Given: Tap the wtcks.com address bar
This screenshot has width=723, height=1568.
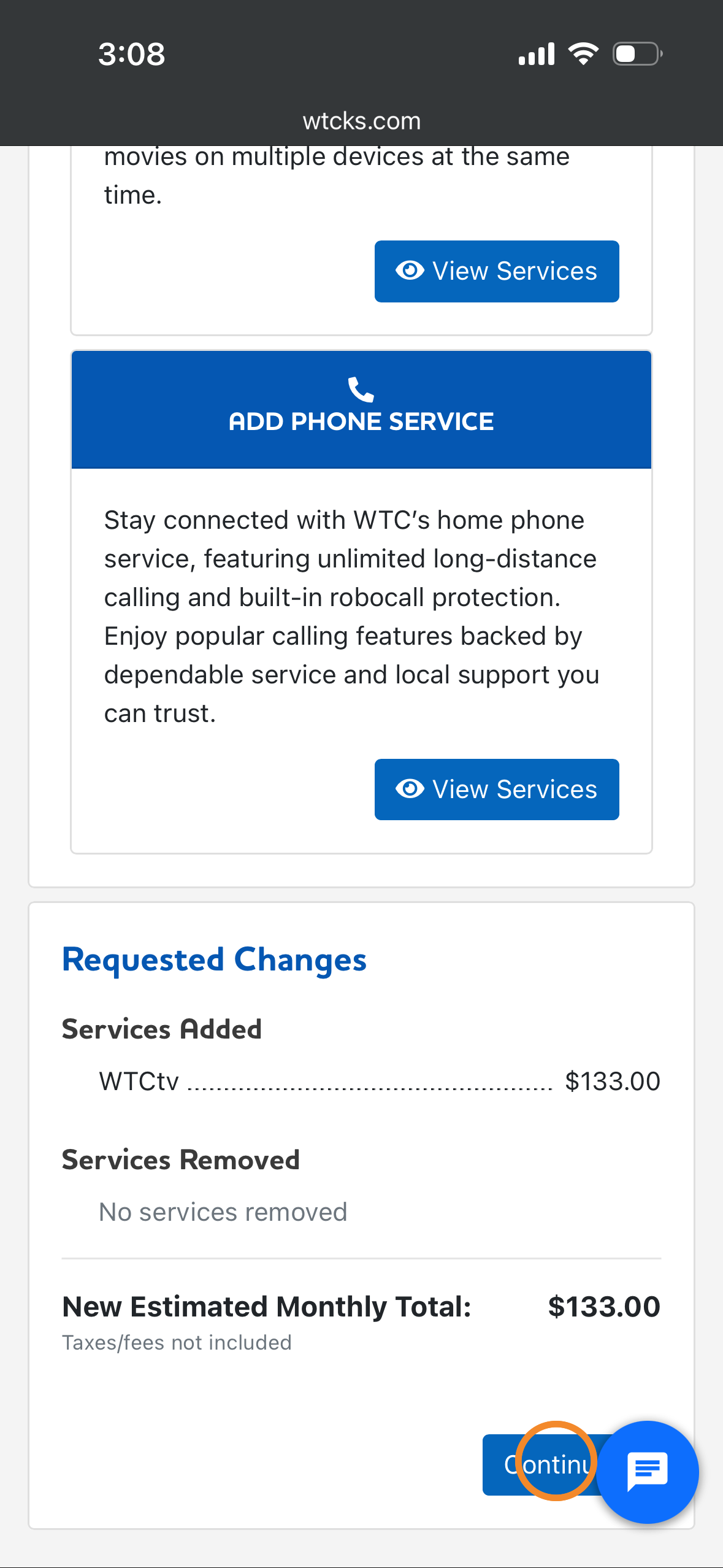Looking at the screenshot, I should point(361,121).
